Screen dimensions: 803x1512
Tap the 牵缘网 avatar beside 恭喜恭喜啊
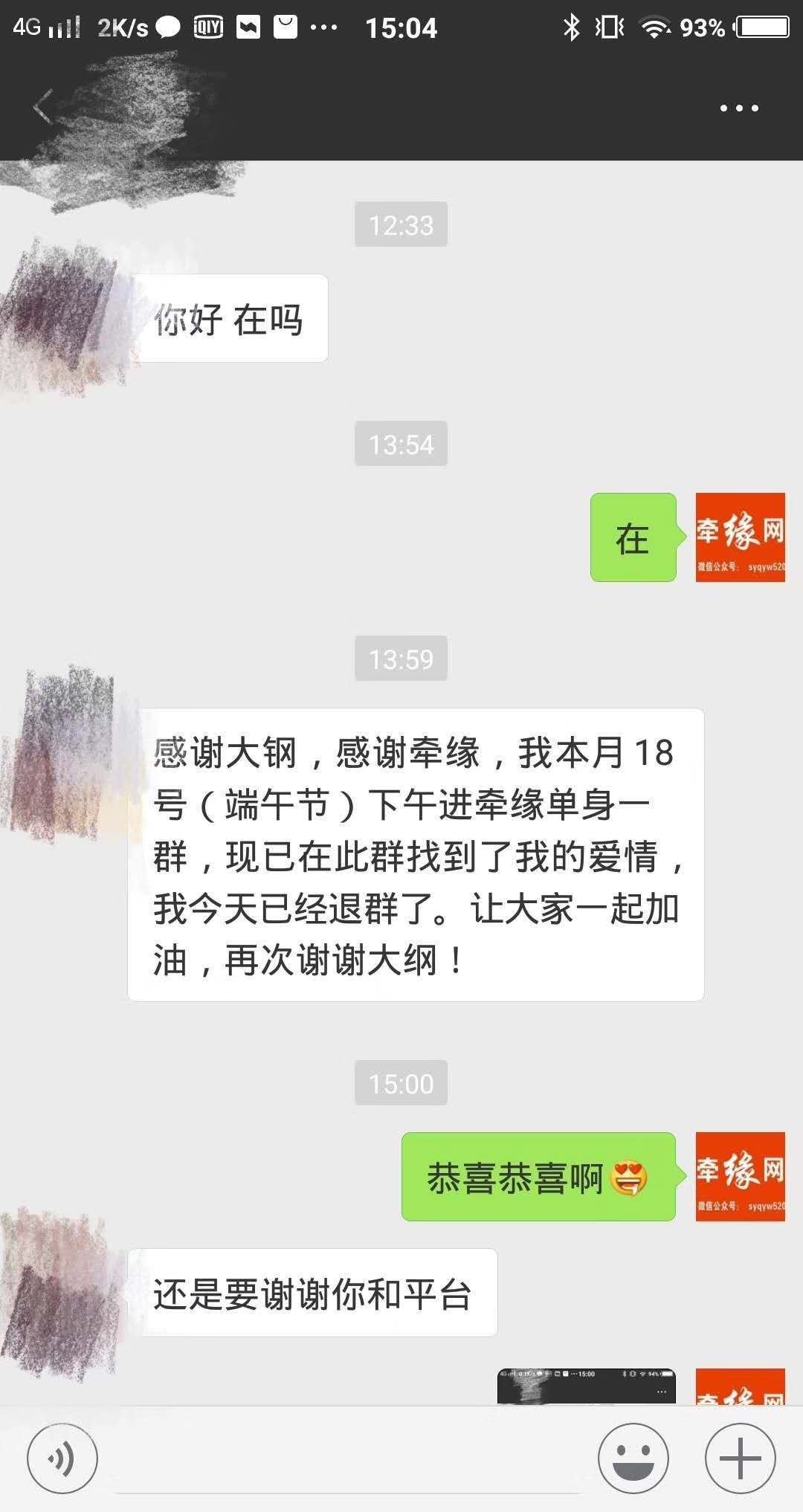(x=741, y=1177)
